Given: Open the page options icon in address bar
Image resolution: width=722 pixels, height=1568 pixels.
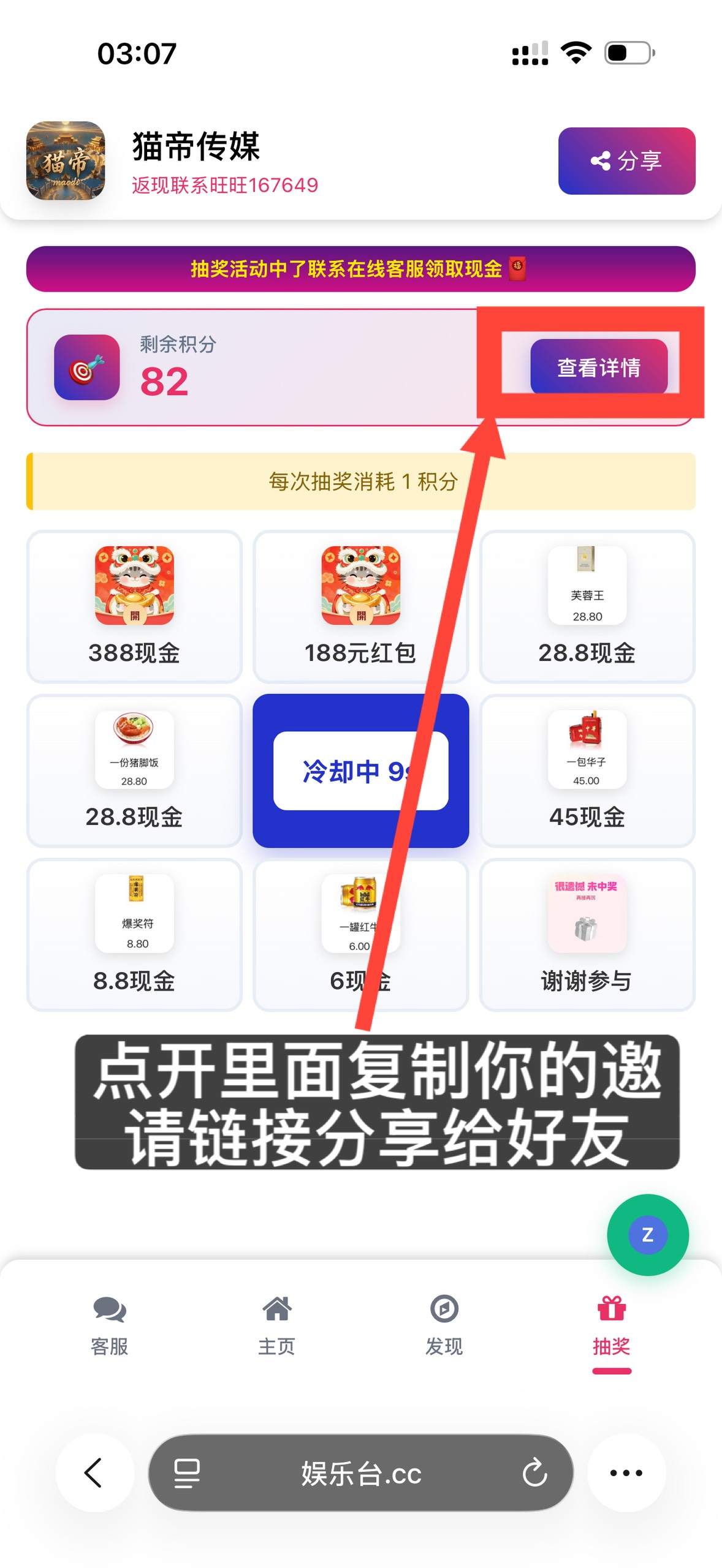Looking at the screenshot, I should click(x=187, y=1472).
